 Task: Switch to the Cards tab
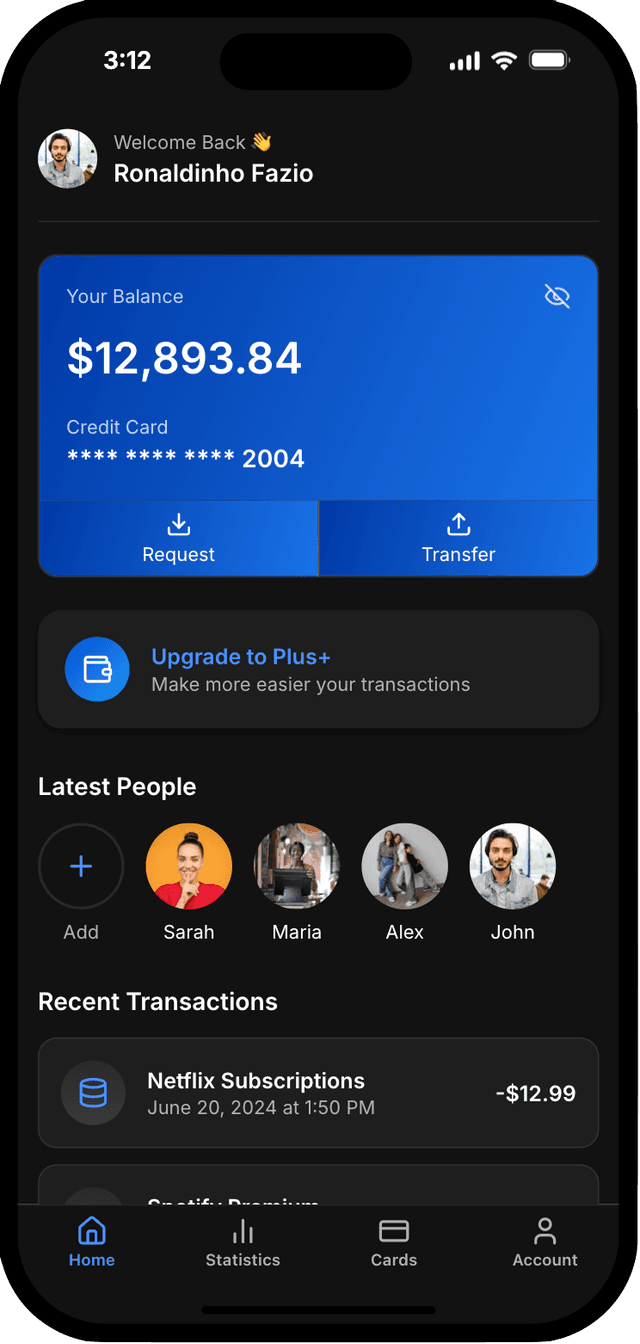pyautogui.click(x=394, y=1243)
